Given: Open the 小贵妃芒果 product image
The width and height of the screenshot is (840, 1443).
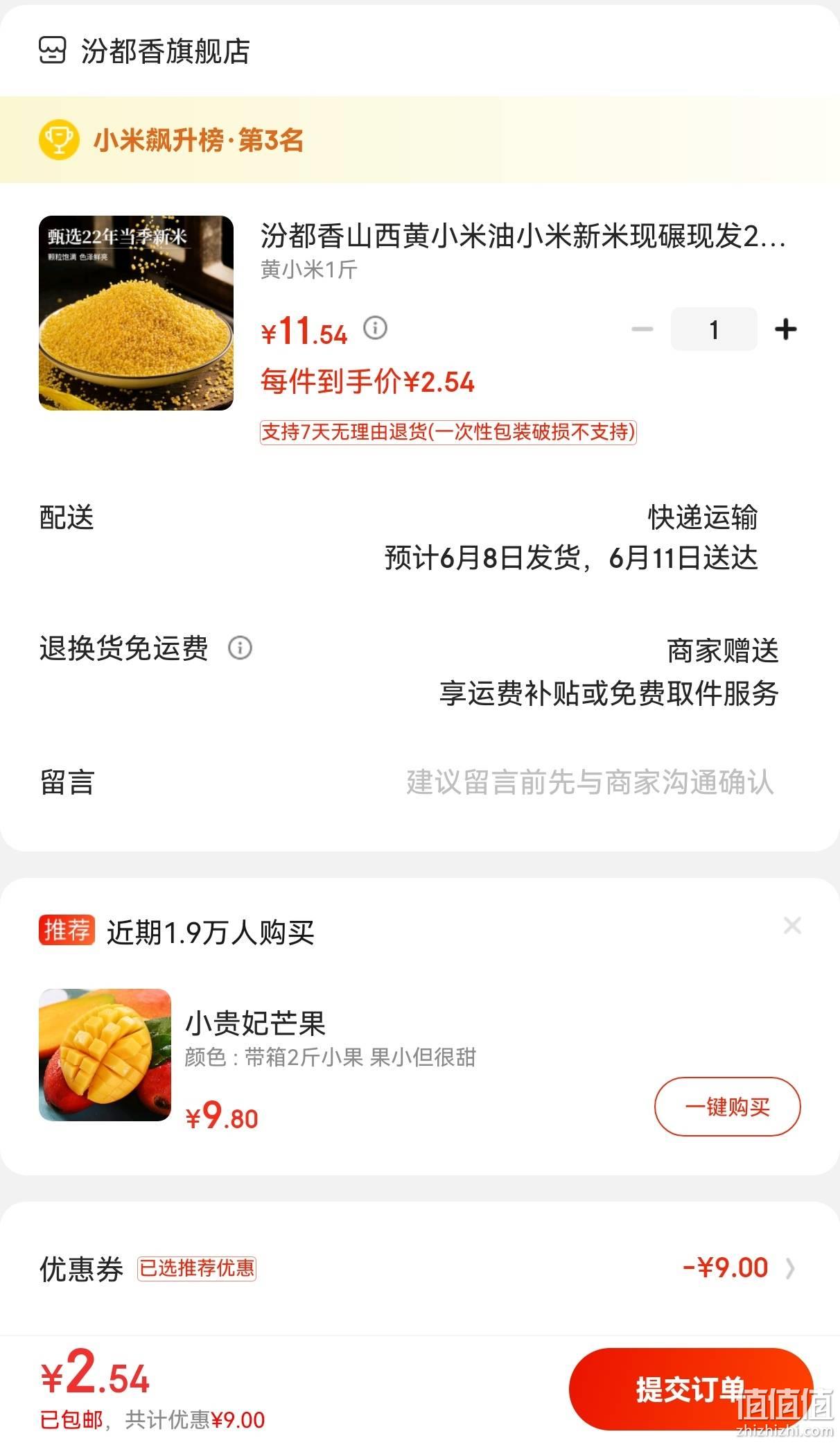Looking at the screenshot, I should click(x=105, y=1055).
